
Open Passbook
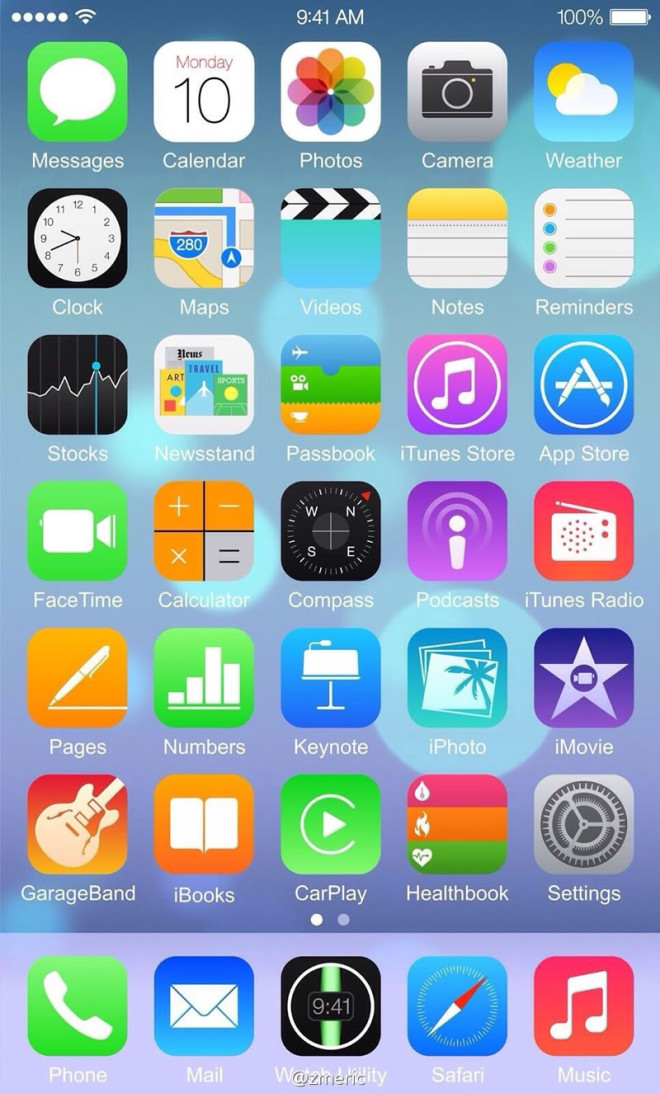point(331,385)
